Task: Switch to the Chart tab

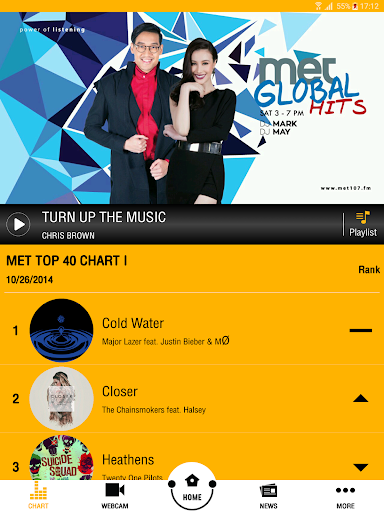Action: [x=38, y=496]
